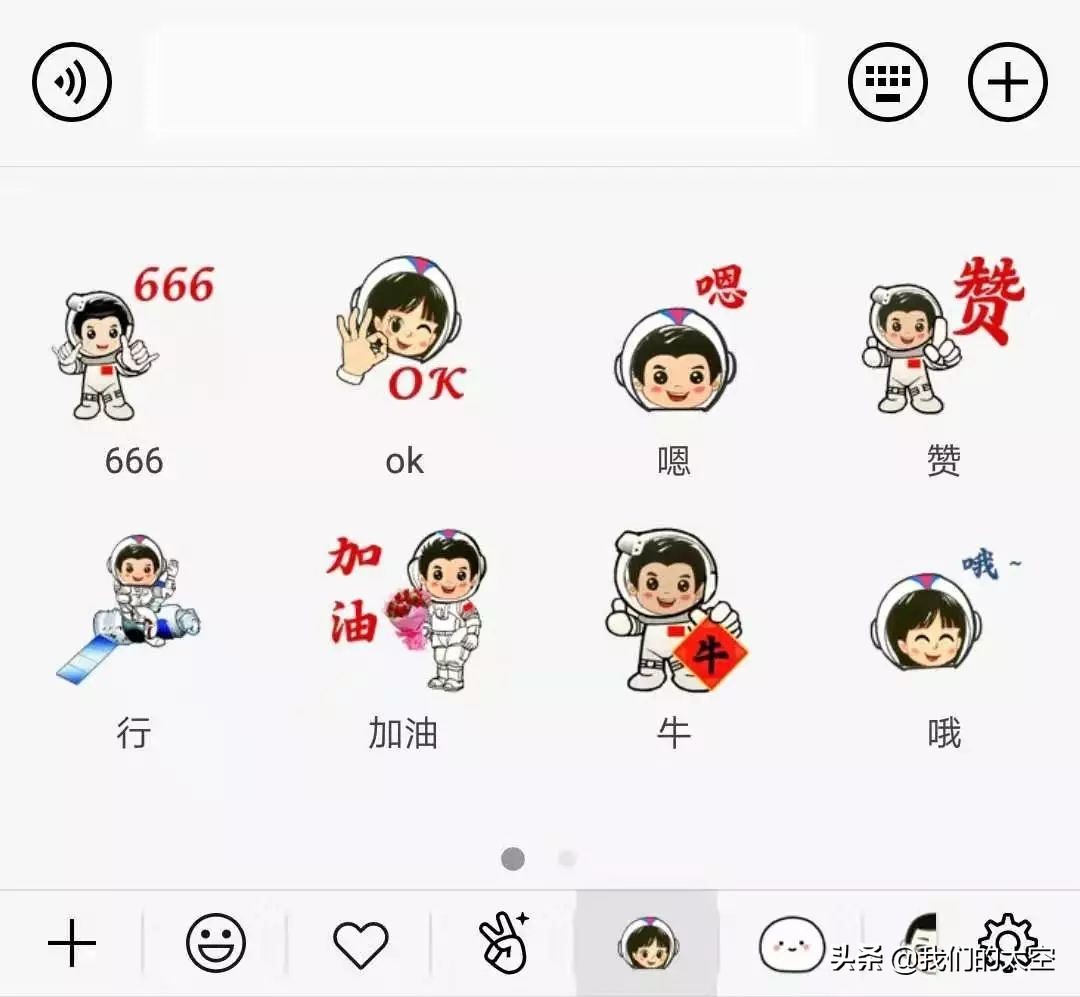Tap the message text input field
The image size is (1080, 997).
coord(480,80)
